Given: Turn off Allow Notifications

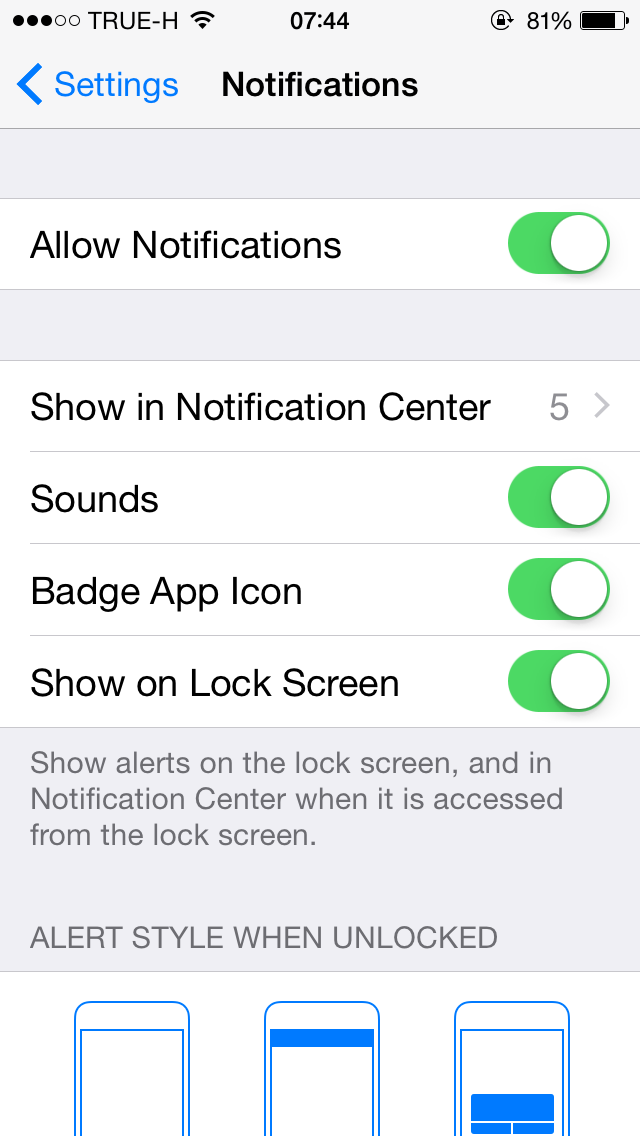Looking at the screenshot, I should point(559,243).
